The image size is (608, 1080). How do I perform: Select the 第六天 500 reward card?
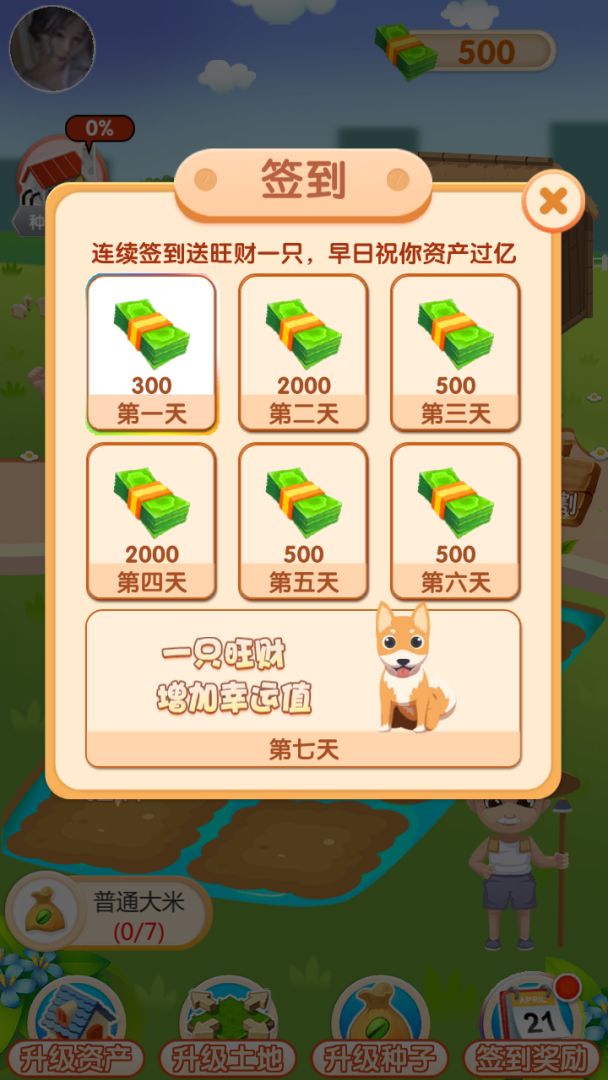(455, 521)
